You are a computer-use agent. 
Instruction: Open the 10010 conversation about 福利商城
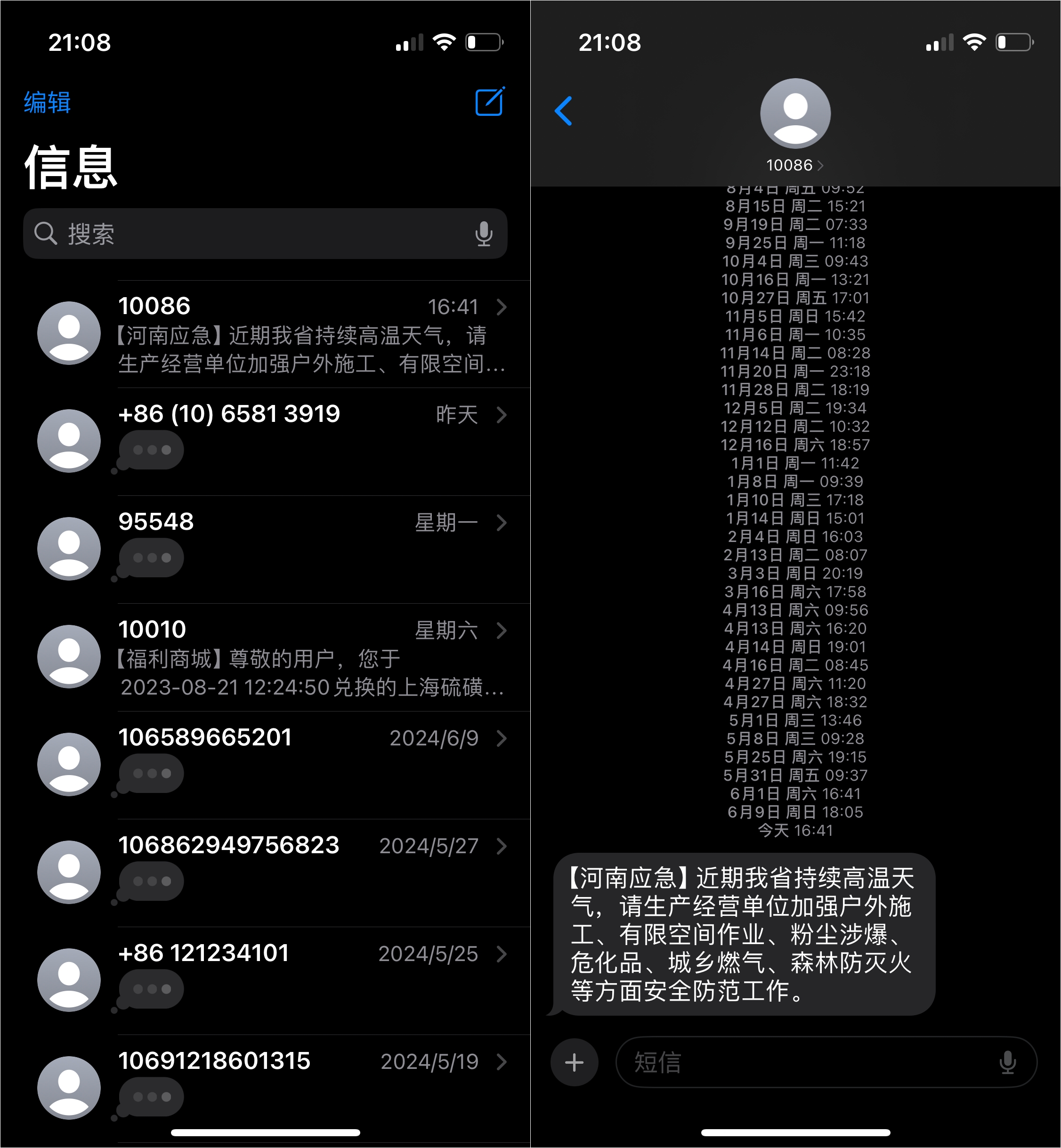310,657
